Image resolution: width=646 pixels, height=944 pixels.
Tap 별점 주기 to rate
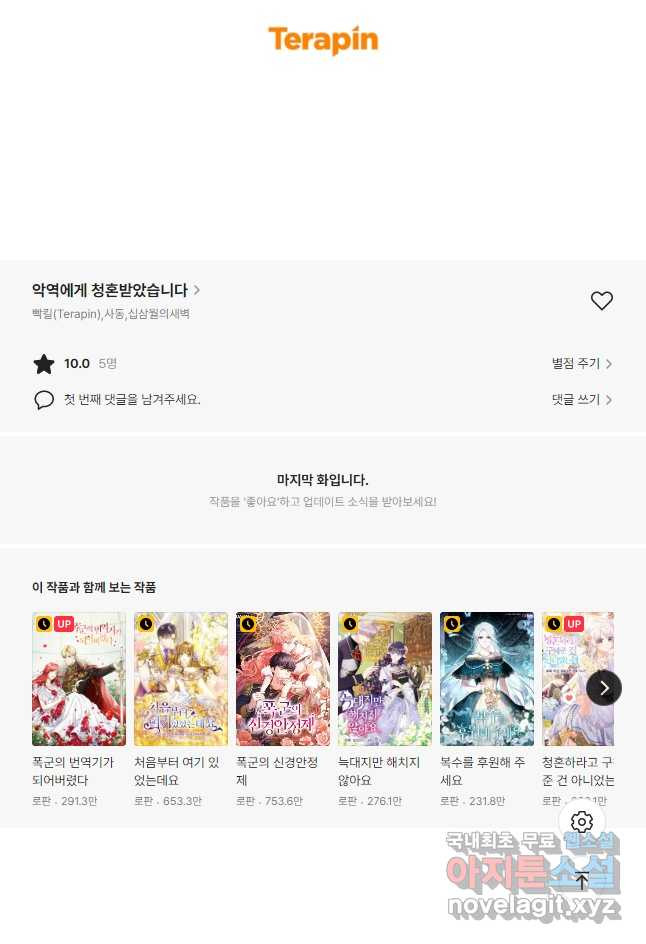[581, 364]
